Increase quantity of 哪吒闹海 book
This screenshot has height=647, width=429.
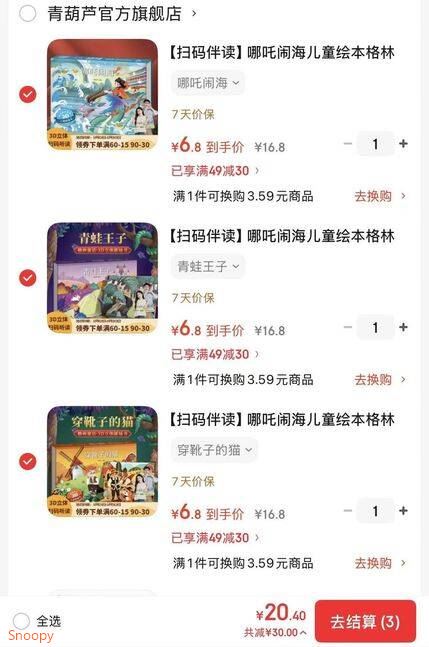coord(403,144)
